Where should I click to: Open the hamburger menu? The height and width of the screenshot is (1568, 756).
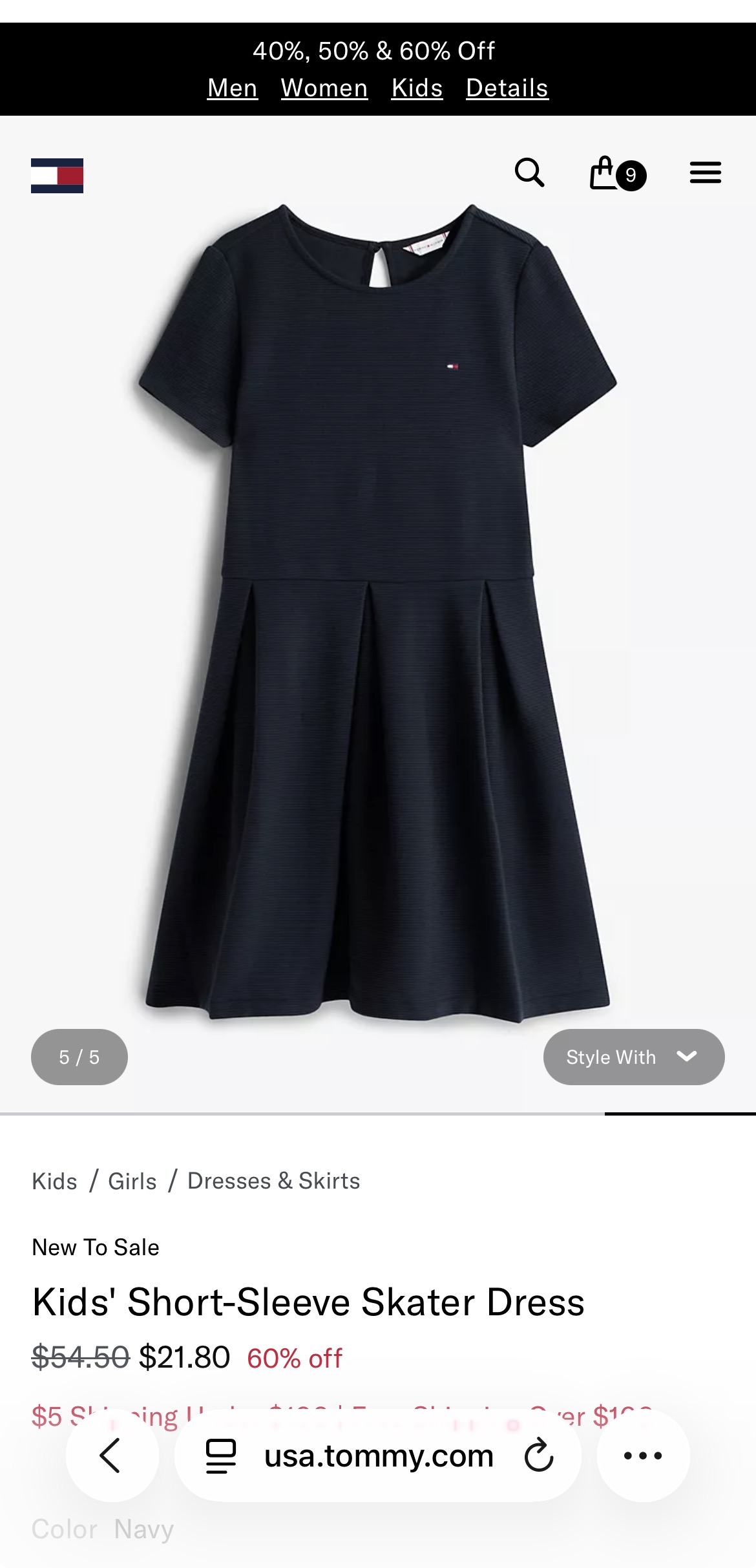(x=705, y=173)
